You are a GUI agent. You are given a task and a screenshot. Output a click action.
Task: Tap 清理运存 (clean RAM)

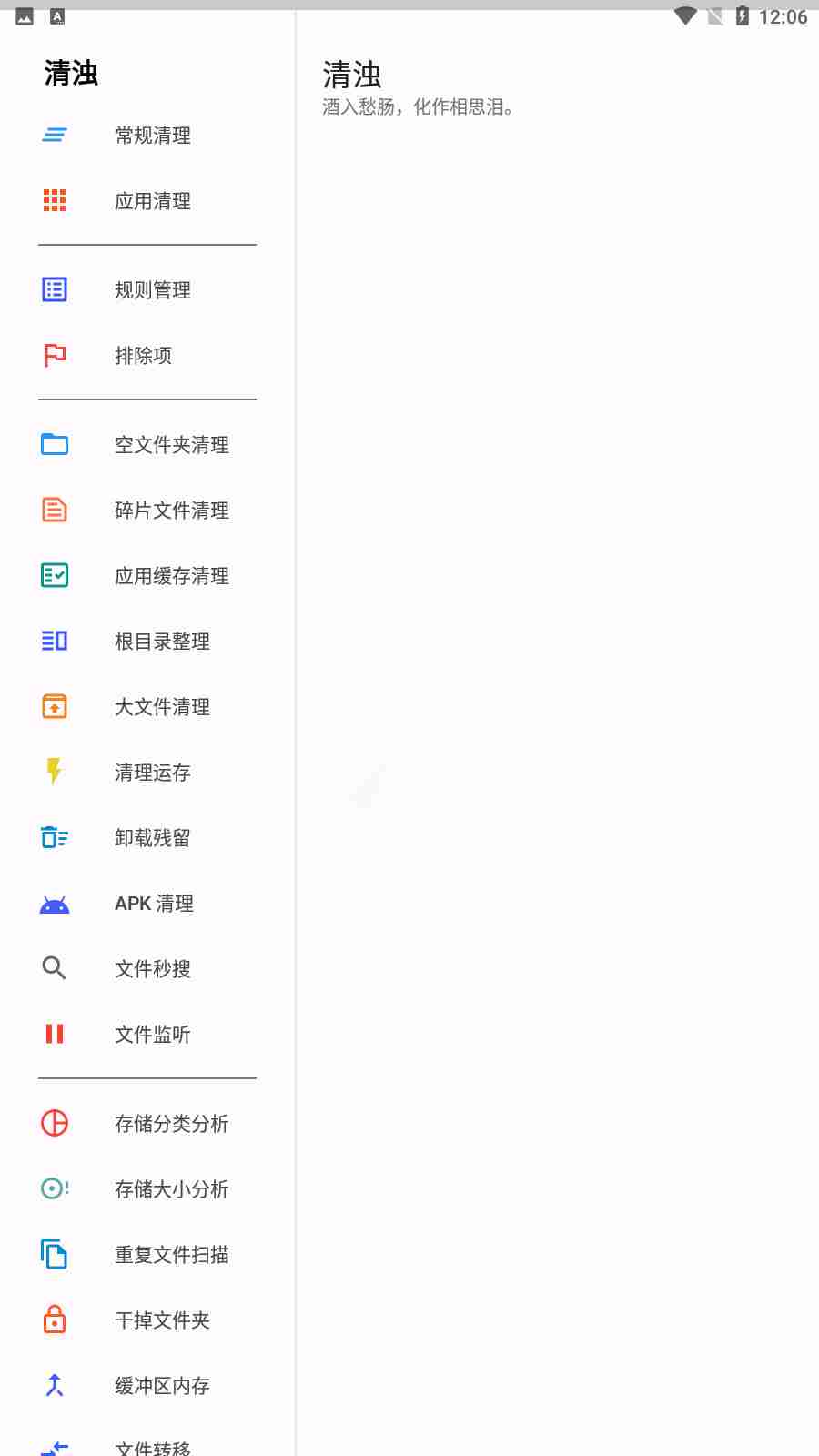[x=152, y=773]
